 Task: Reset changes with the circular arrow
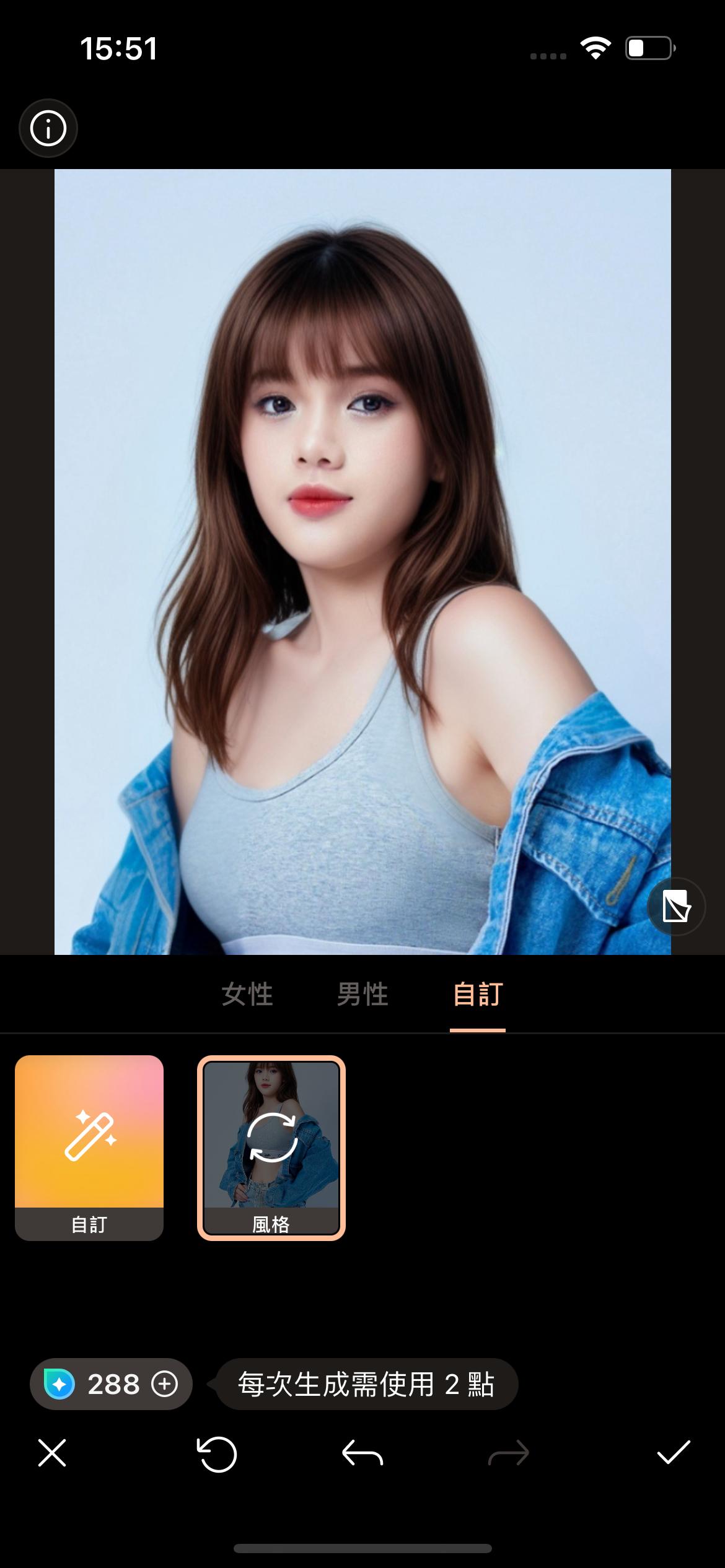217,1453
